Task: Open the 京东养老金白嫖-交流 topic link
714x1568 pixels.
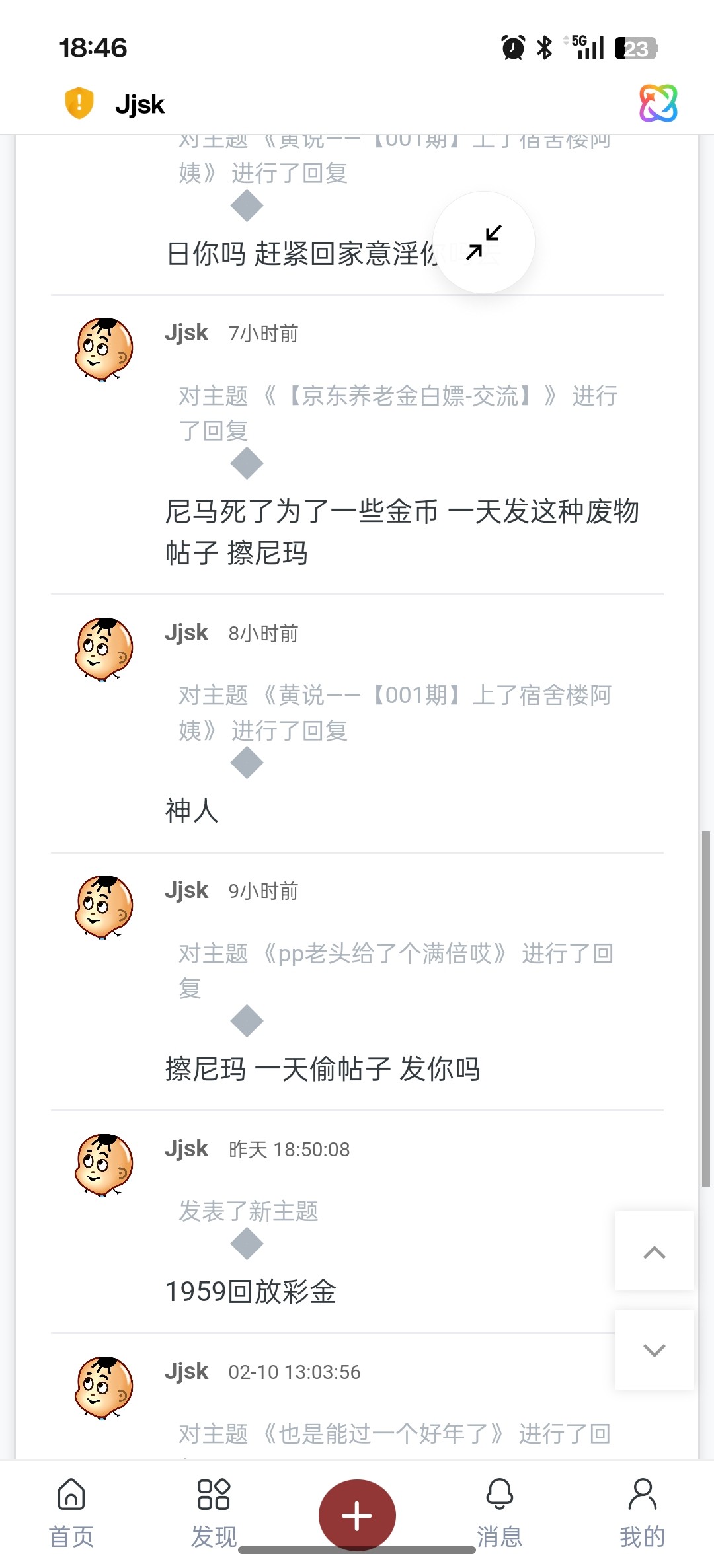Action: 409,396
